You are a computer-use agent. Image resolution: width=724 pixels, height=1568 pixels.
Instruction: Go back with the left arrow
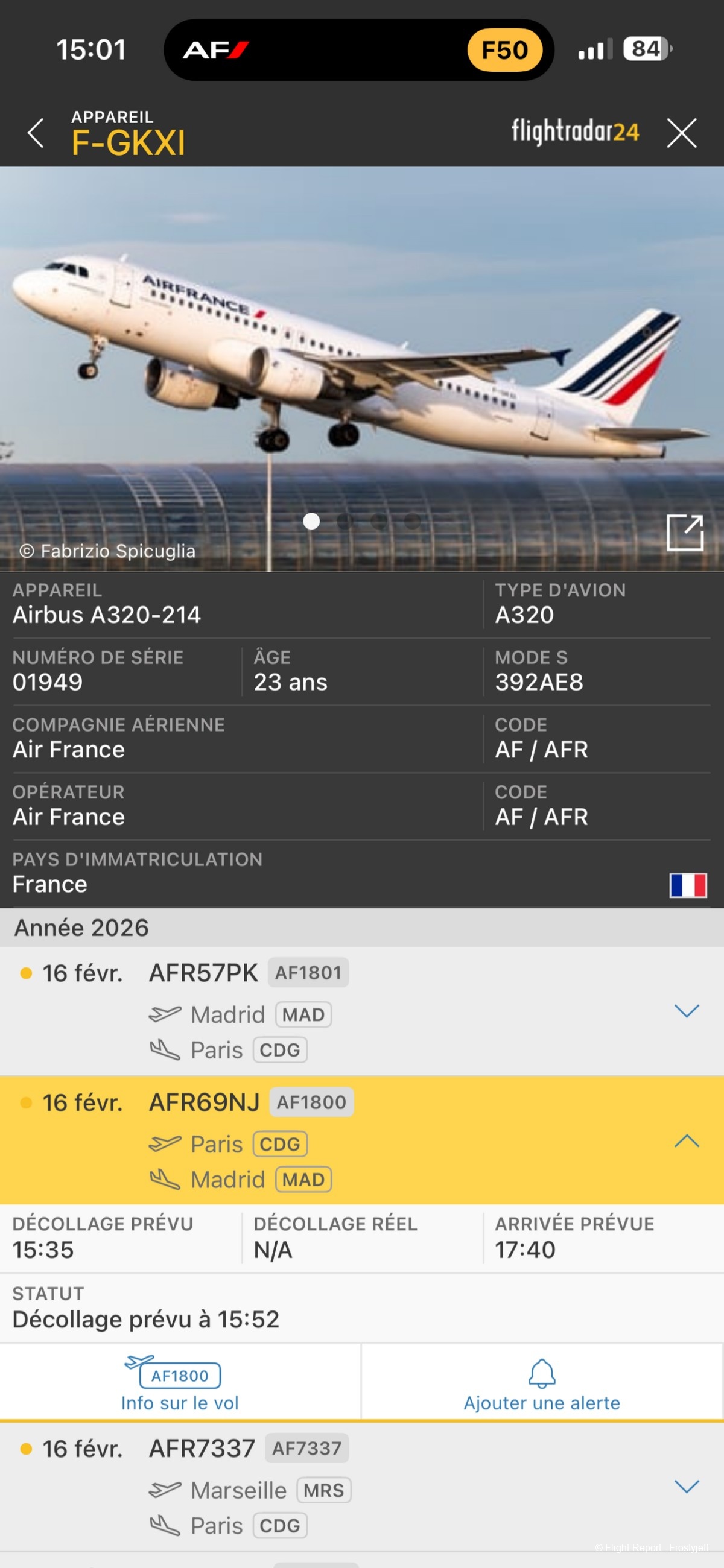36,133
